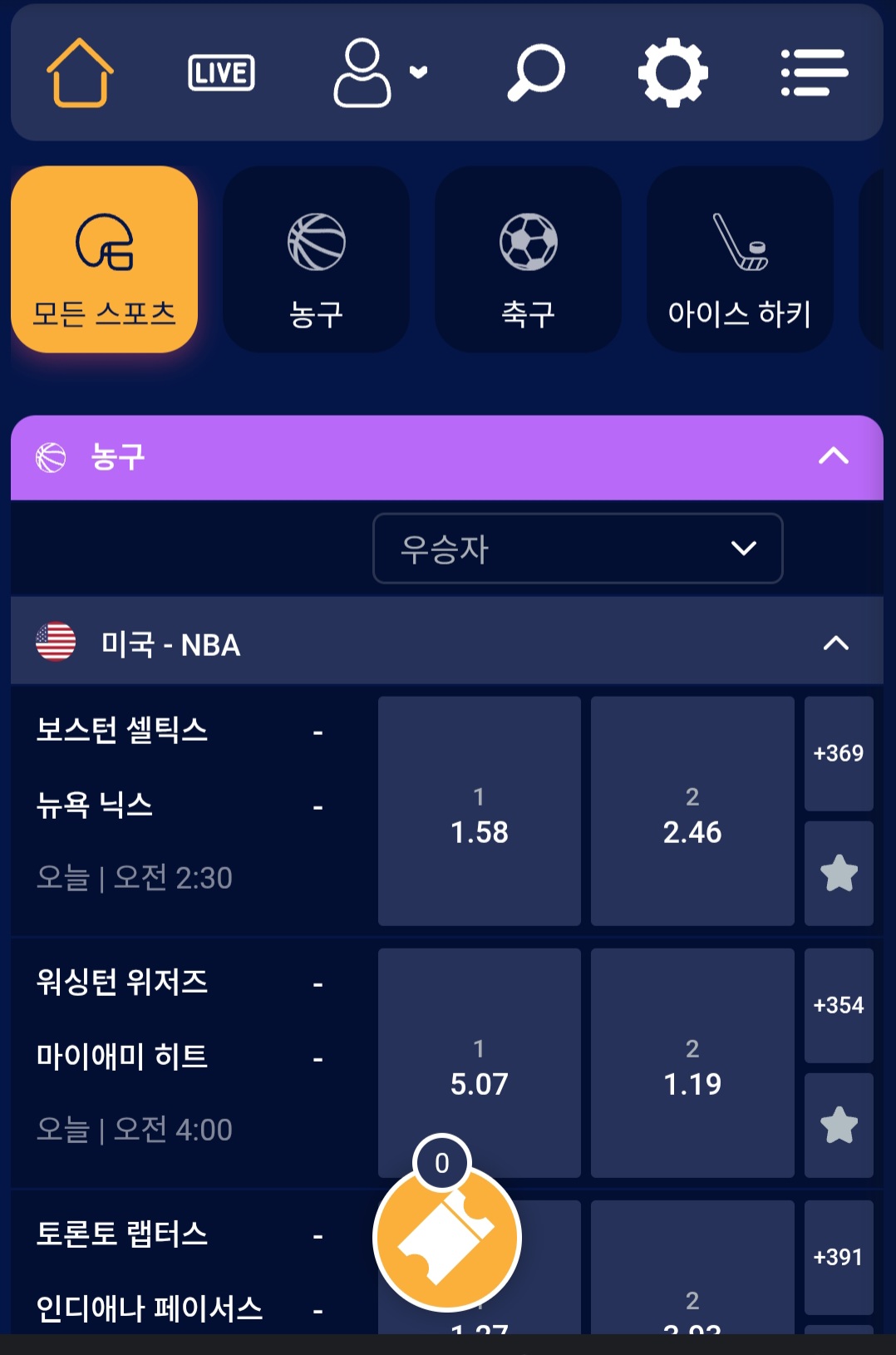Screen dimensions: 896x1355
Task: Switch to the 축구 category
Action: tap(528, 259)
